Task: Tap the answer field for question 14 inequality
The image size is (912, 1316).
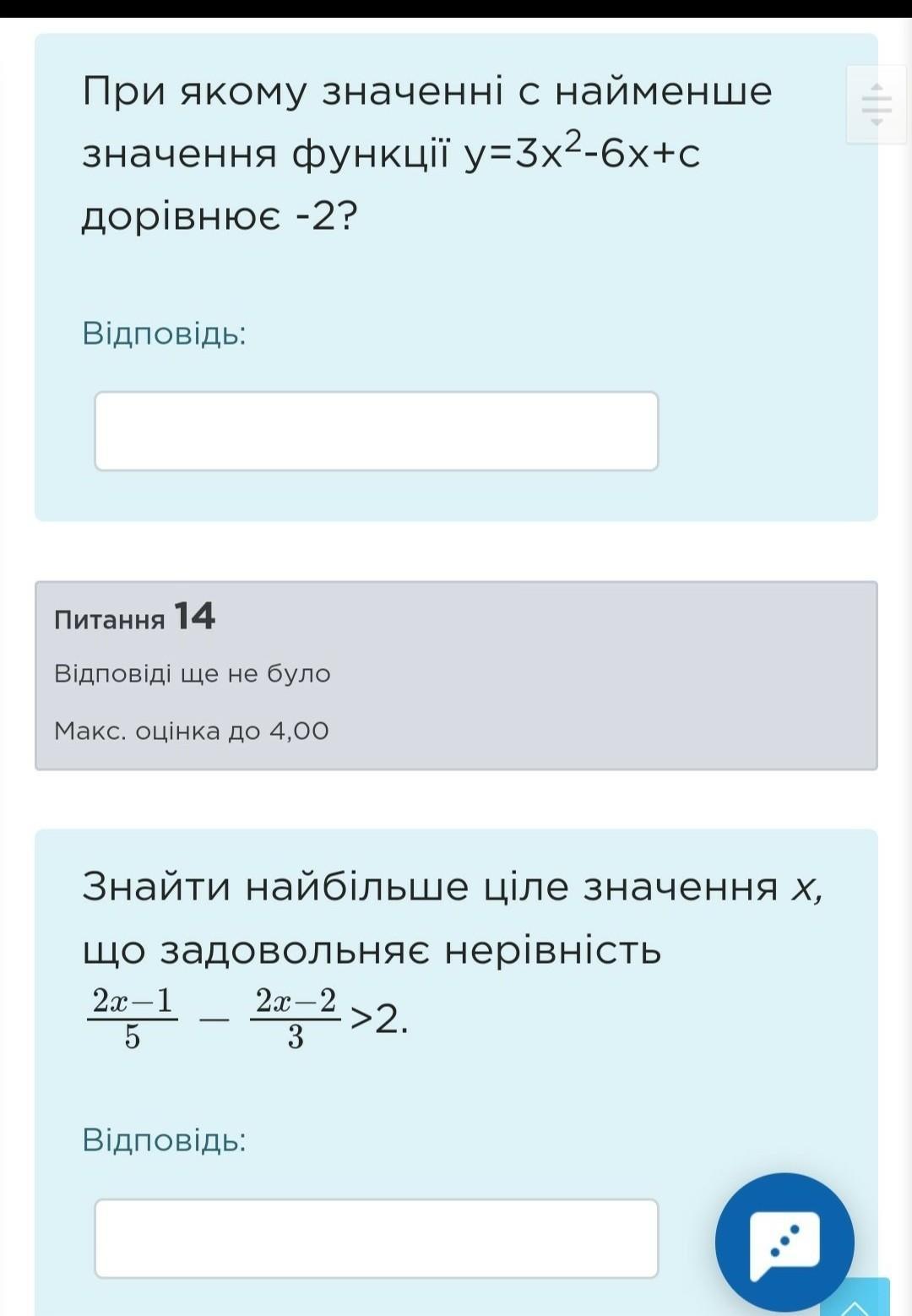Action: [x=376, y=1238]
